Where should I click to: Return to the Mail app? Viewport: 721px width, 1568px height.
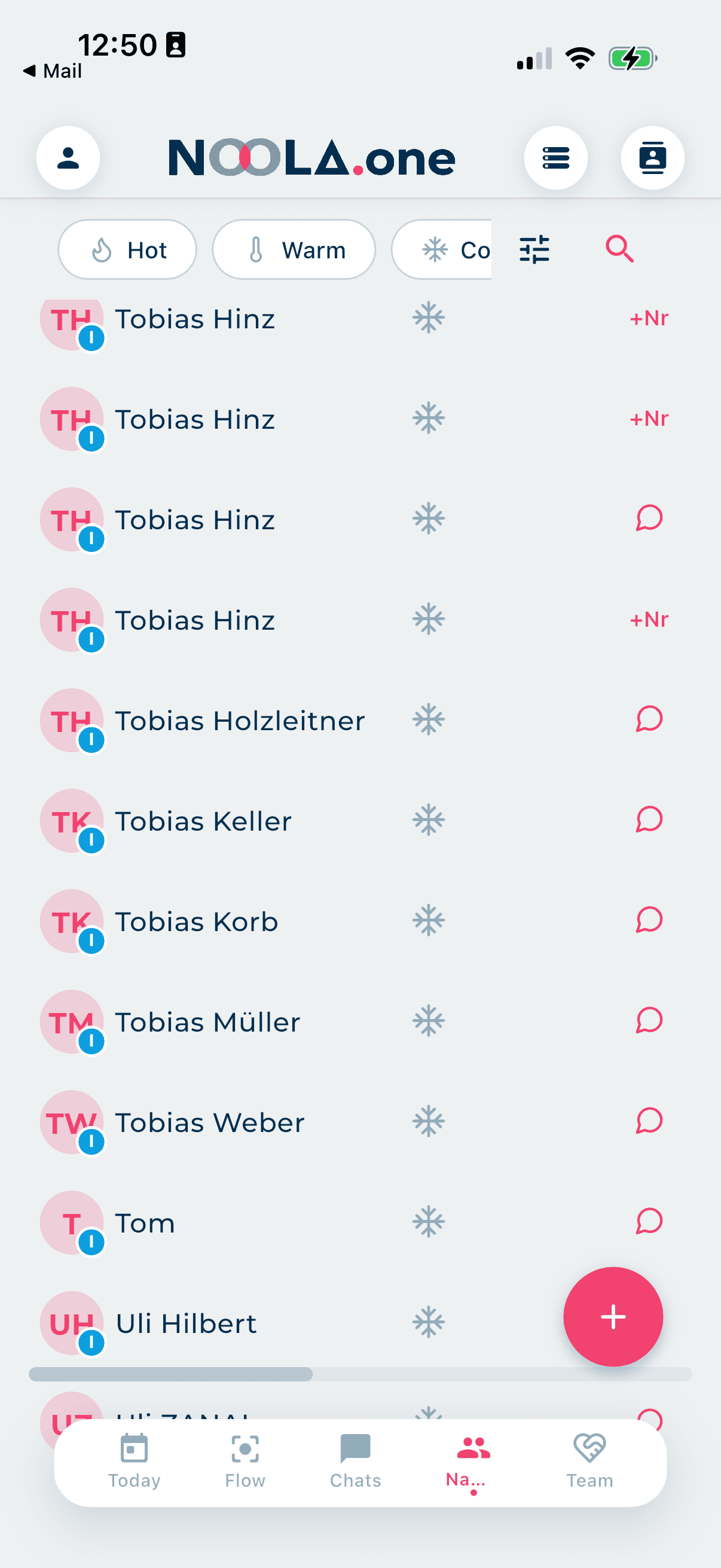(x=53, y=71)
